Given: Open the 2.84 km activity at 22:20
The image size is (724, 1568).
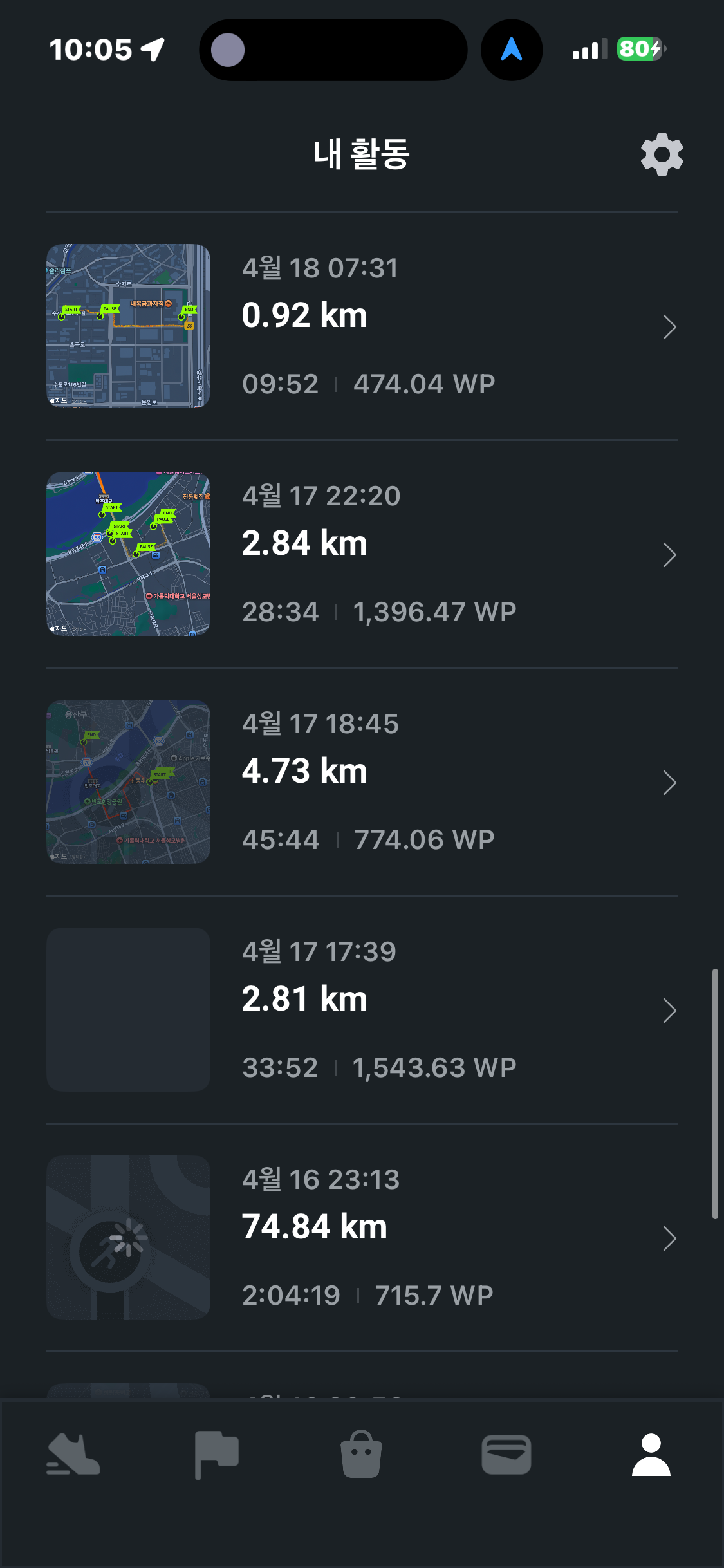Looking at the screenshot, I should [362, 554].
